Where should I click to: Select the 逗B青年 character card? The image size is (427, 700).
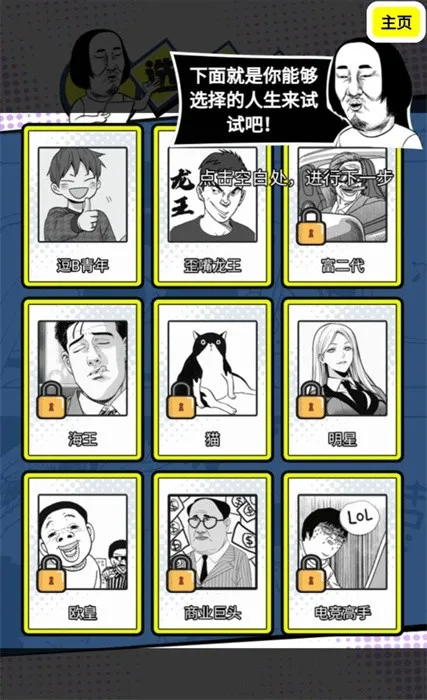(x=83, y=206)
